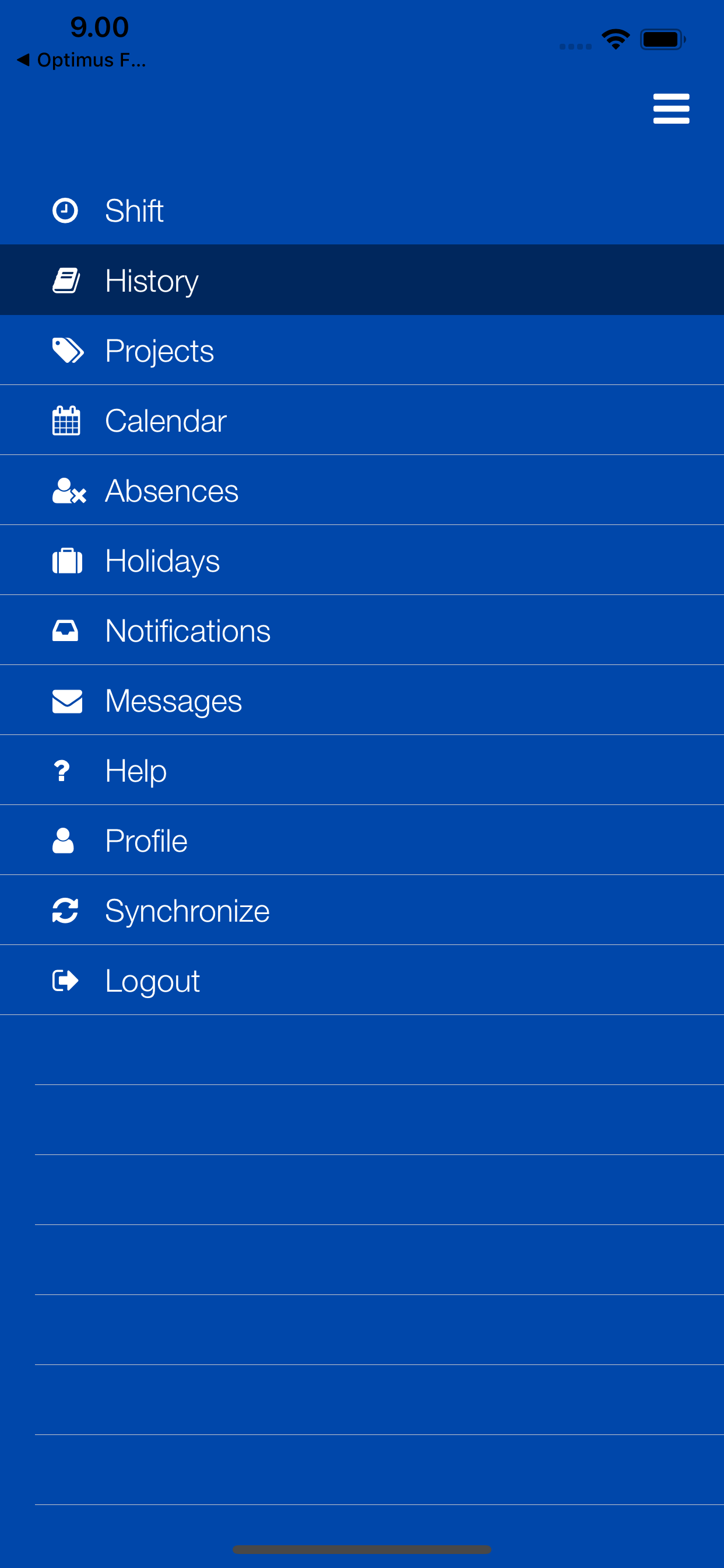Image resolution: width=724 pixels, height=1568 pixels.
Task: Return to Optimus app via back link
Action: (x=82, y=60)
